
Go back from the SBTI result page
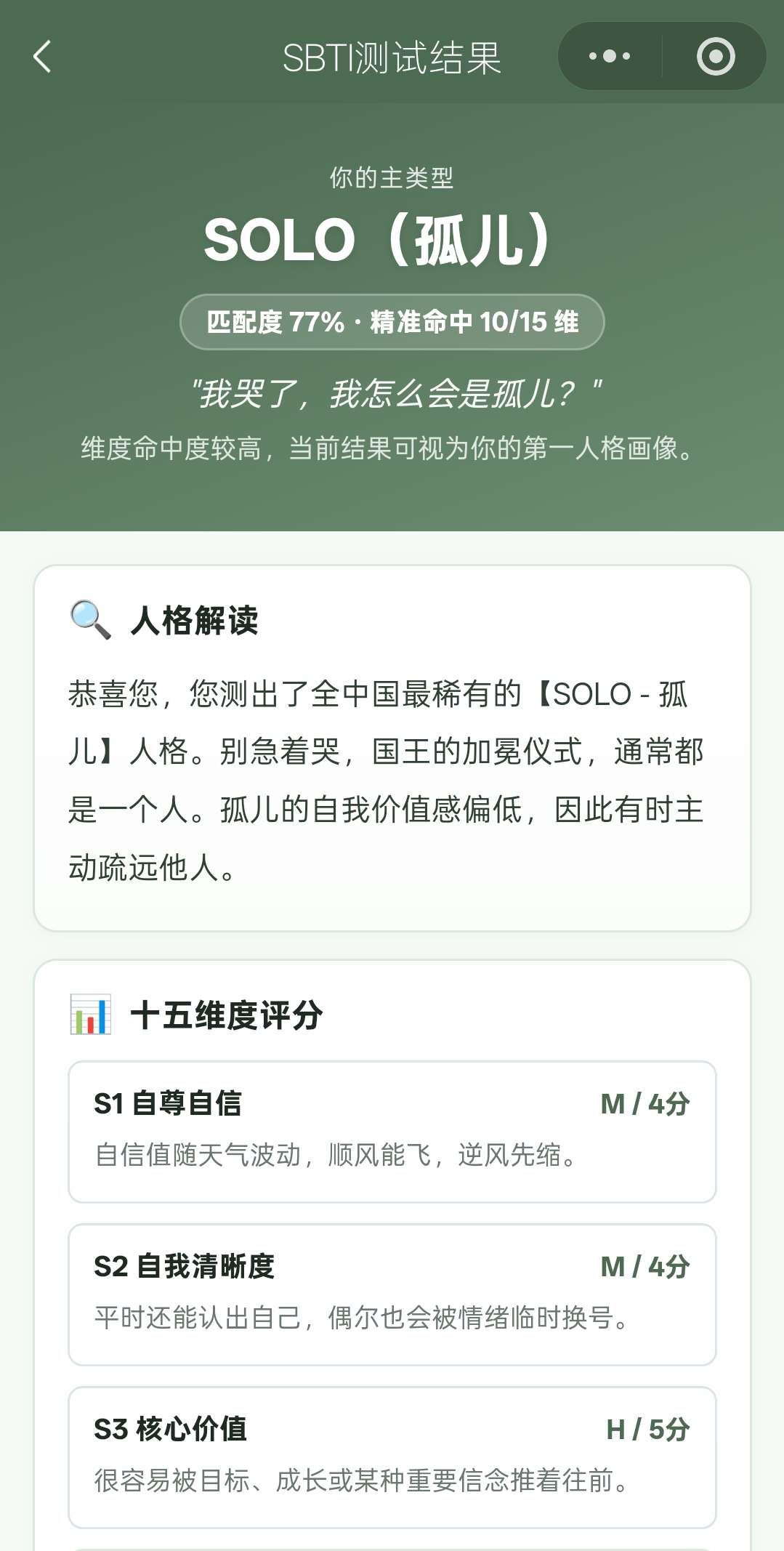[42, 57]
